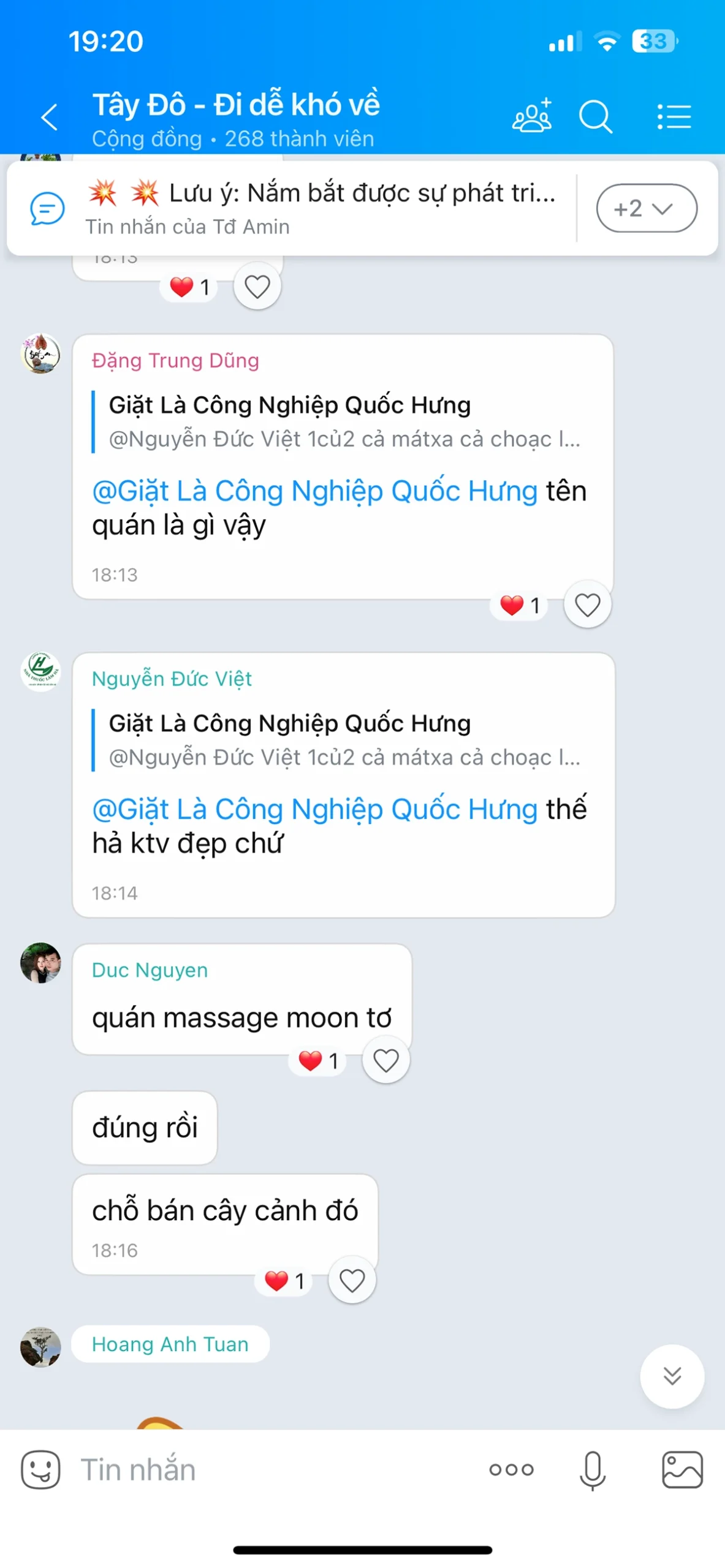The height and width of the screenshot is (1568, 725).
Task: Open Đặng Trung Dũng's profile avatar
Action: [x=40, y=353]
